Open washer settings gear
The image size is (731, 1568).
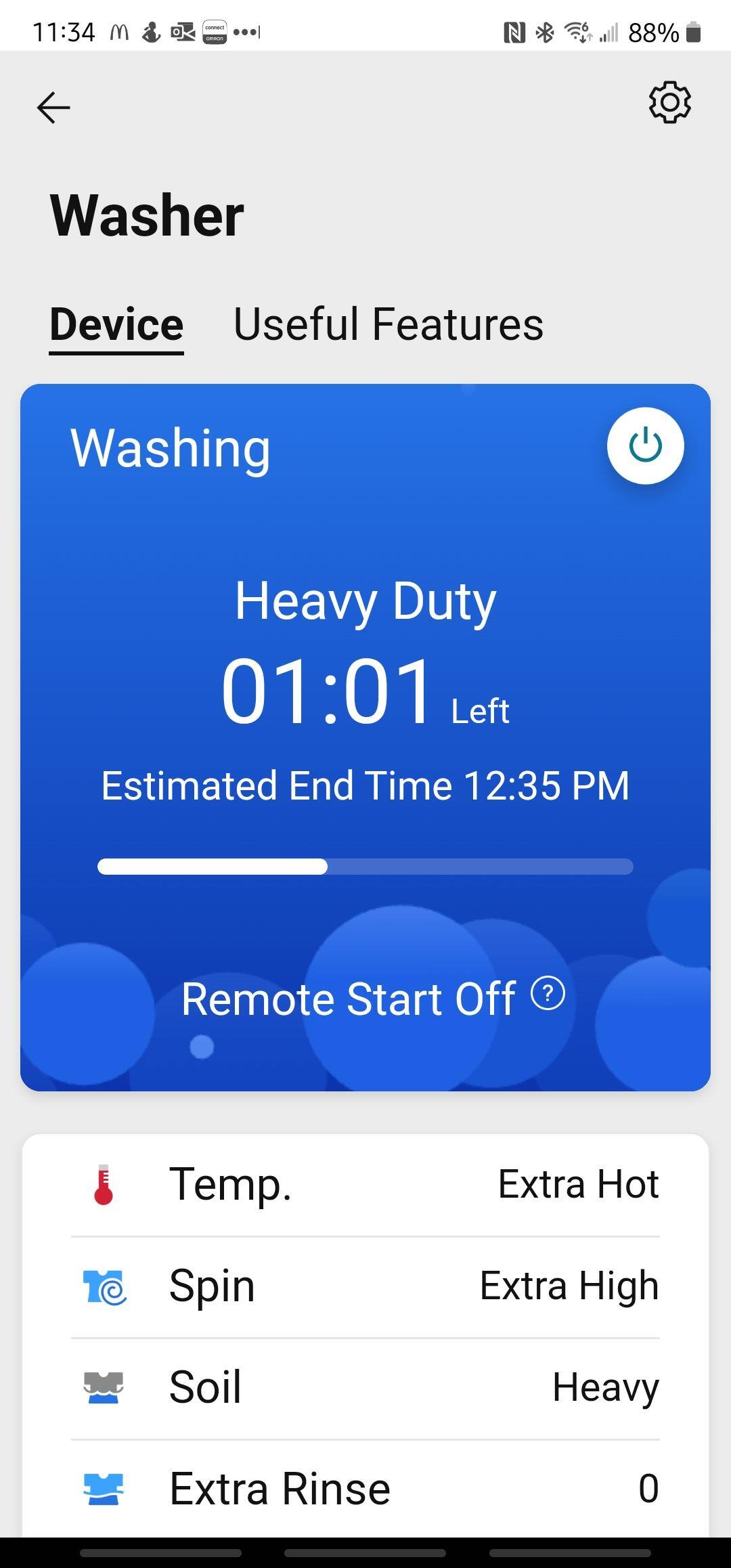click(669, 104)
